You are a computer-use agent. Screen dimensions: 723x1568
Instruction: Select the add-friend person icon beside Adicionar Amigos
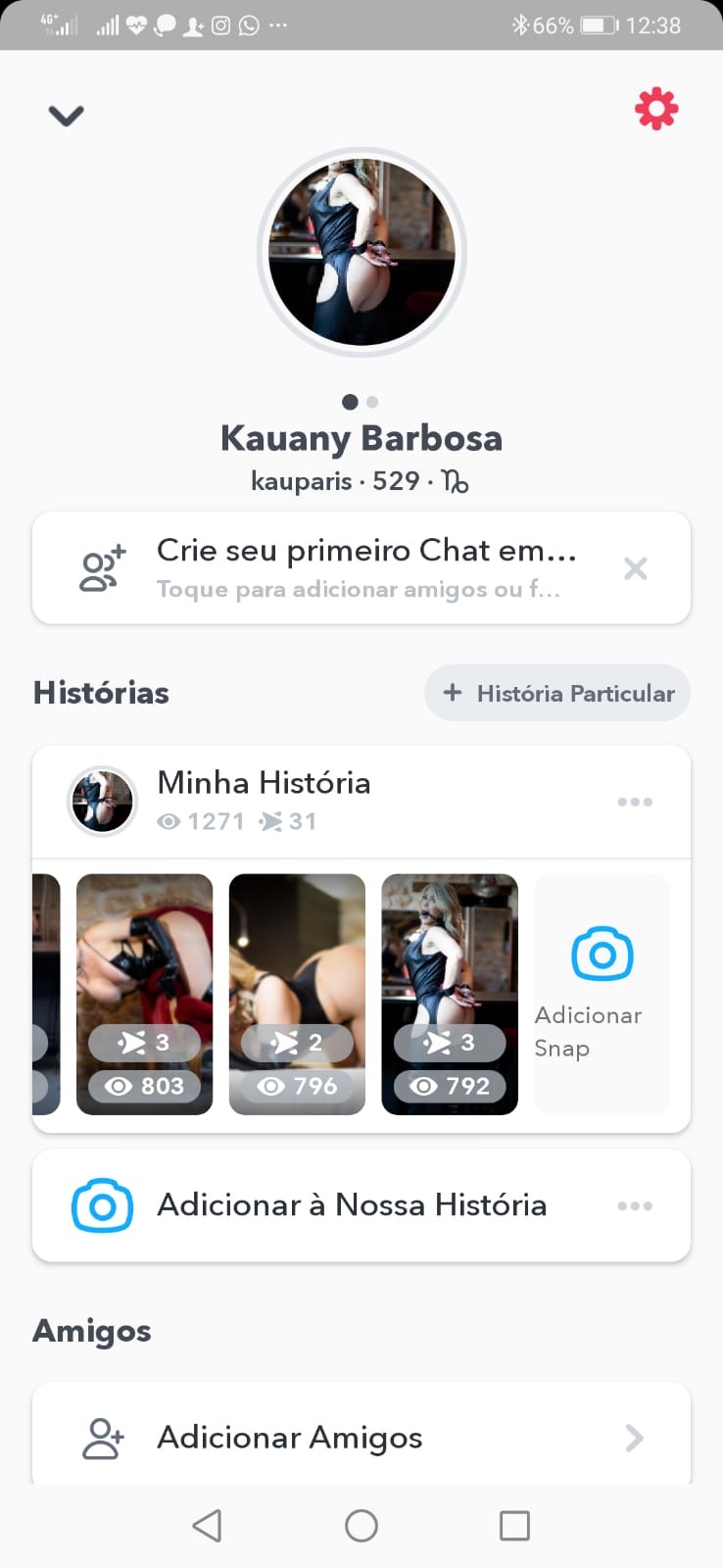coord(101,1438)
